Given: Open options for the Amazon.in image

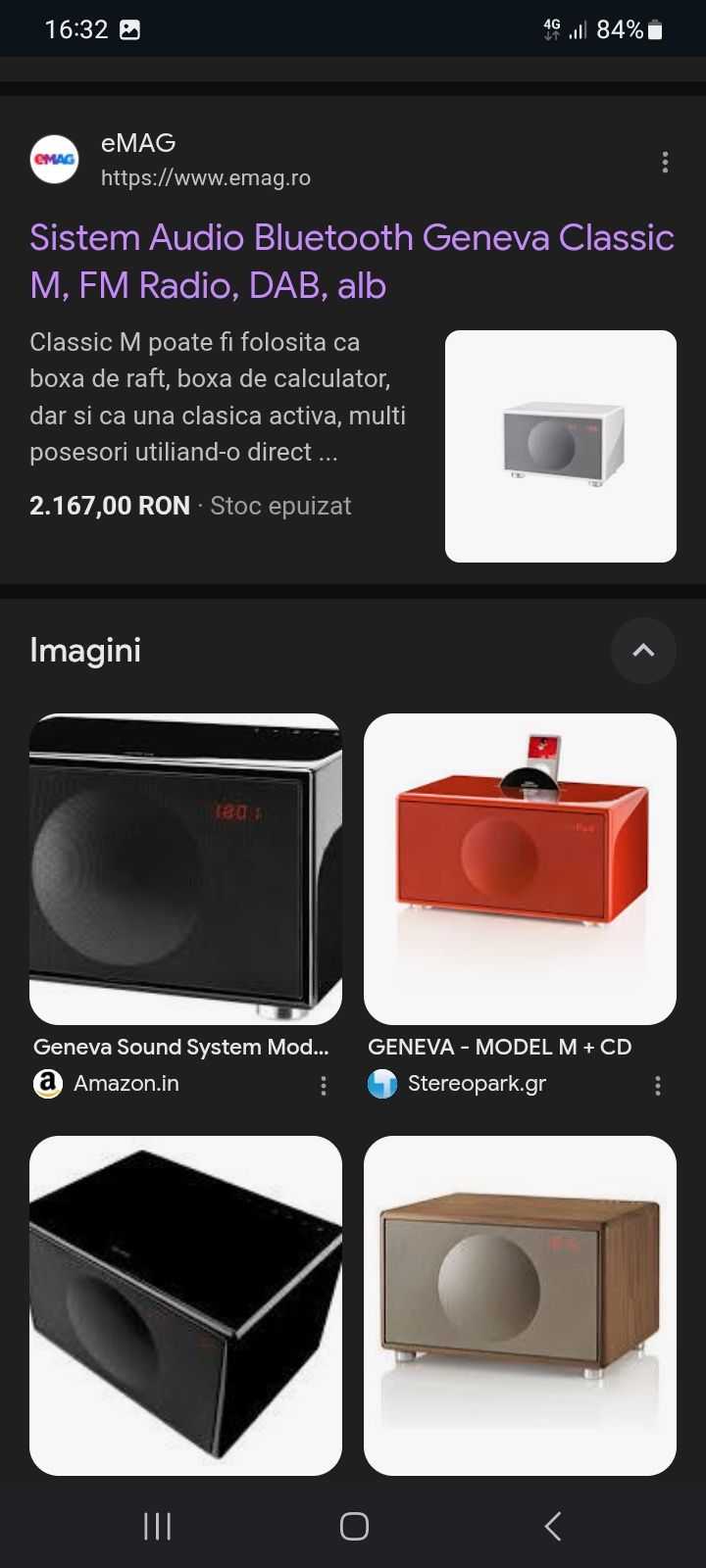Looking at the screenshot, I should tap(324, 1085).
